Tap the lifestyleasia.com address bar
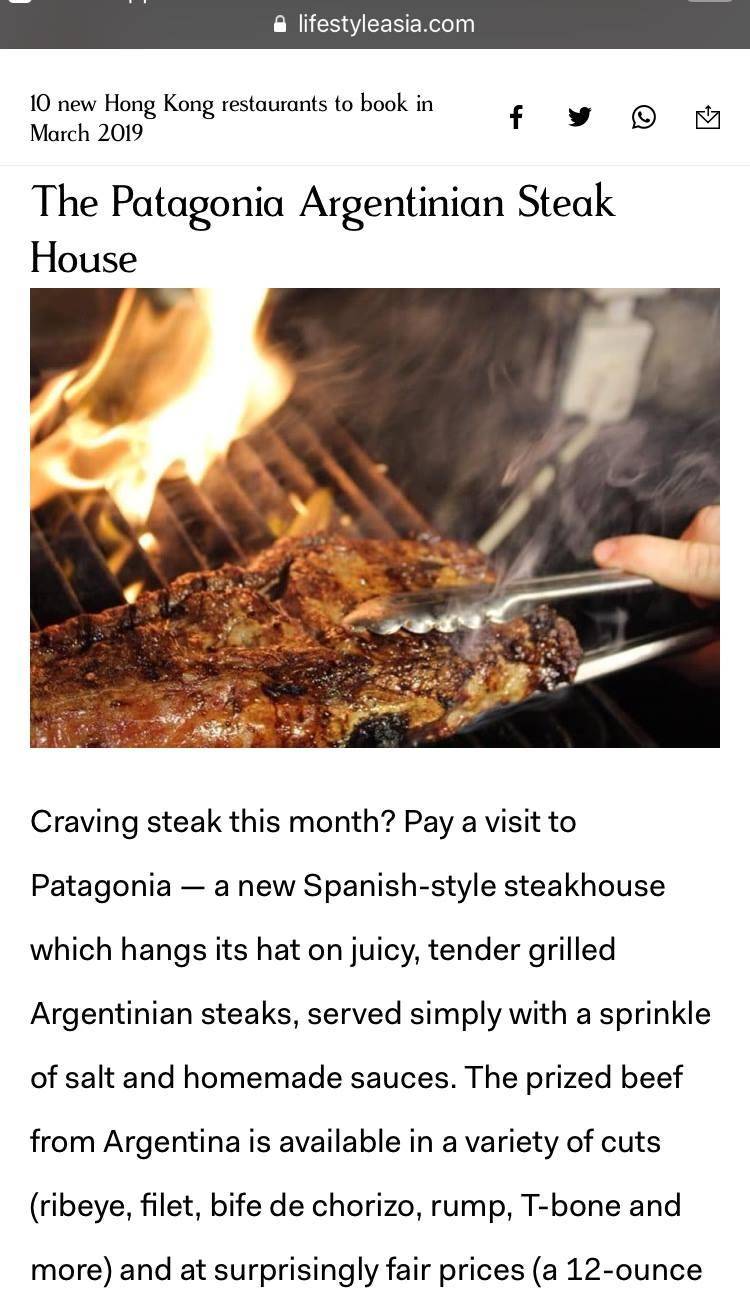 click(x=375, y=24)
